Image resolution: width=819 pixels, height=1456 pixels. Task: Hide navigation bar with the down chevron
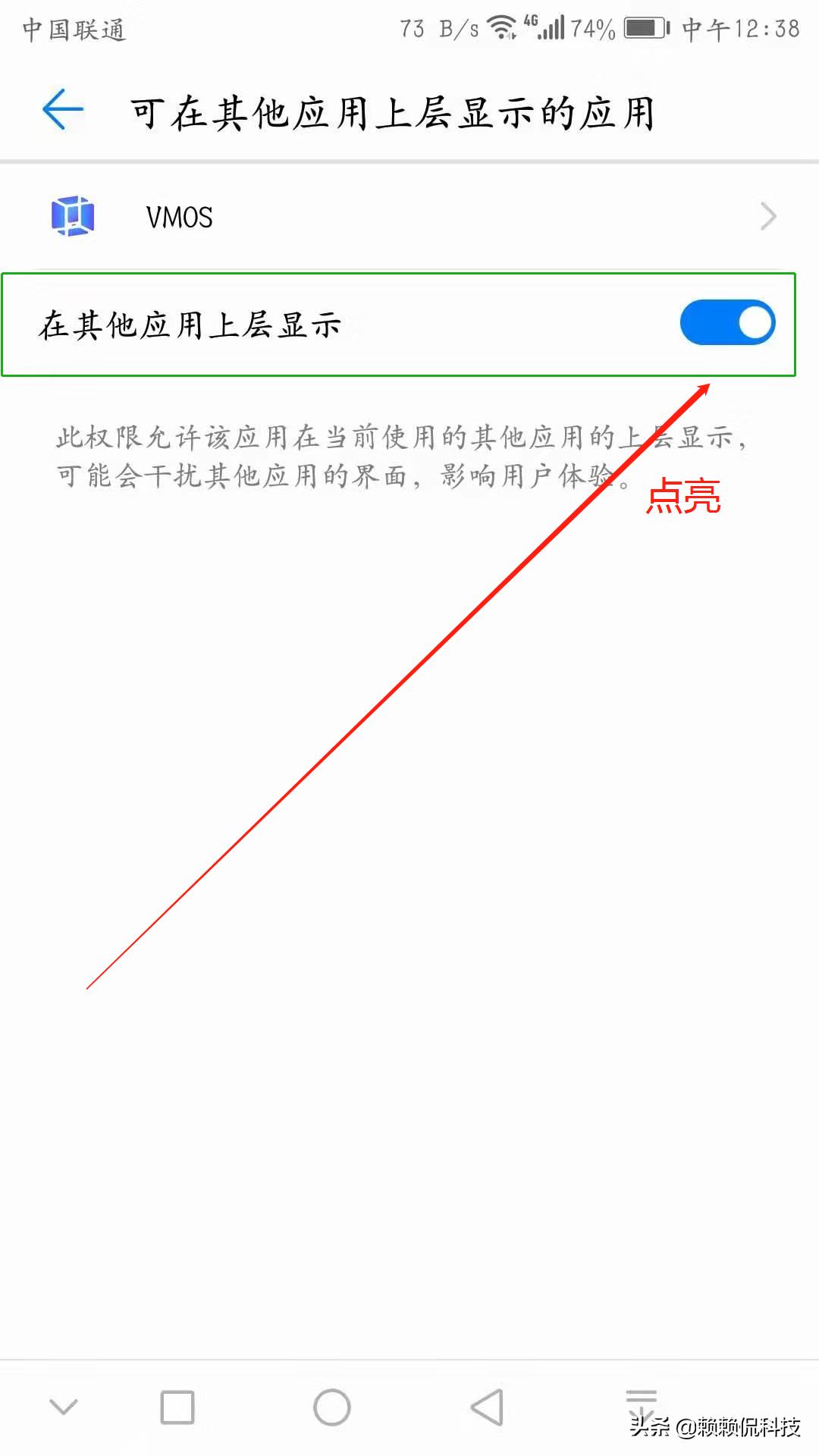64,1407
